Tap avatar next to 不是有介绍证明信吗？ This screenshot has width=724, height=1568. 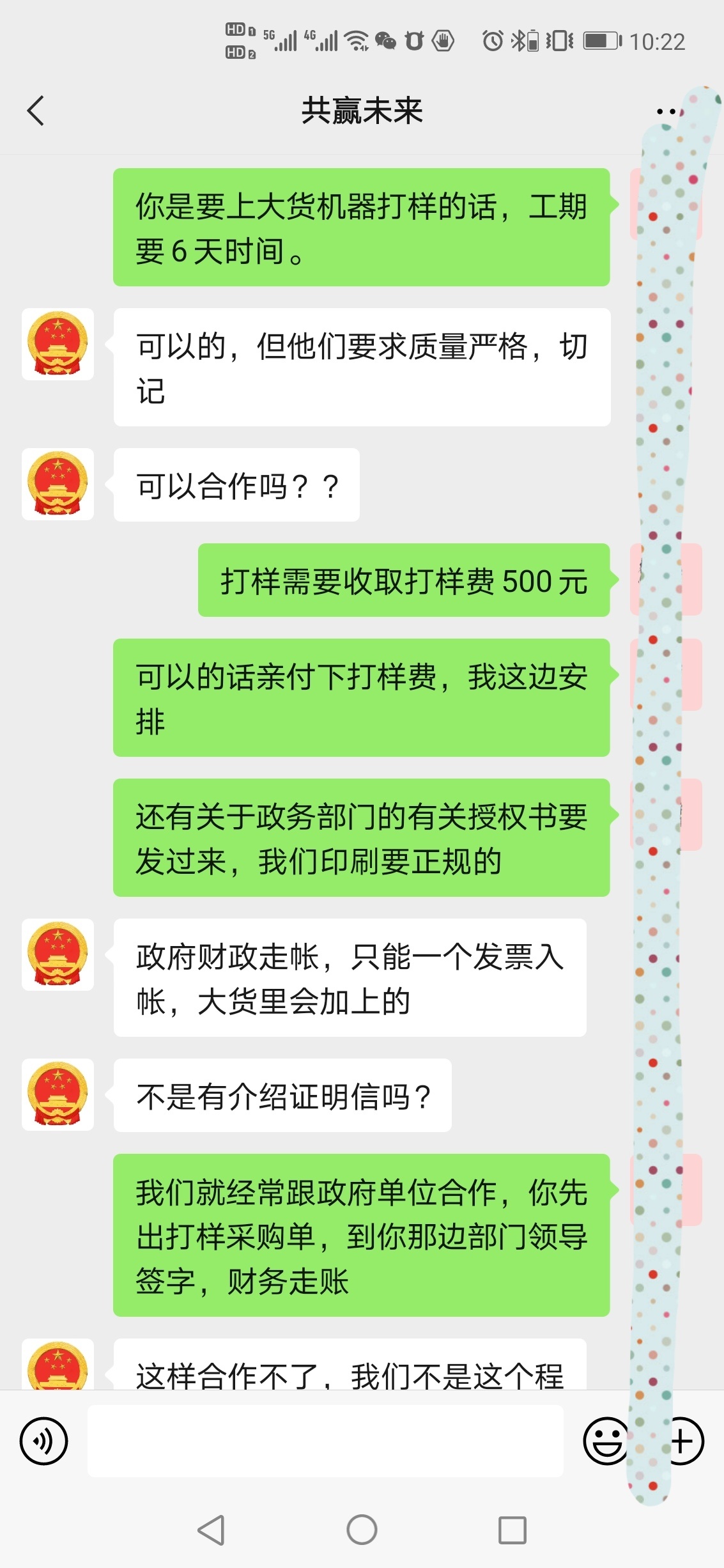pyautogui.click(x=58, y=1094)
